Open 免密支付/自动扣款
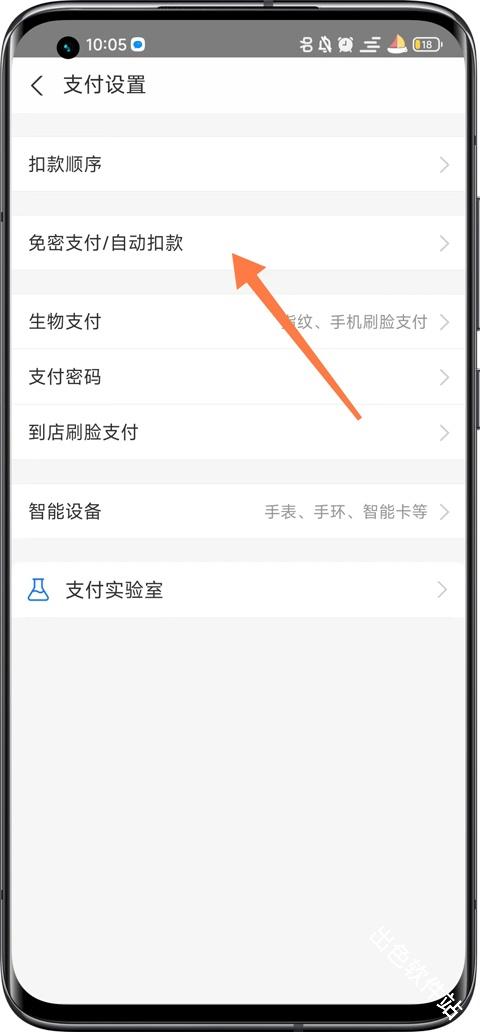The width and height of the screenshot is (480, 1032). point(238,243)
